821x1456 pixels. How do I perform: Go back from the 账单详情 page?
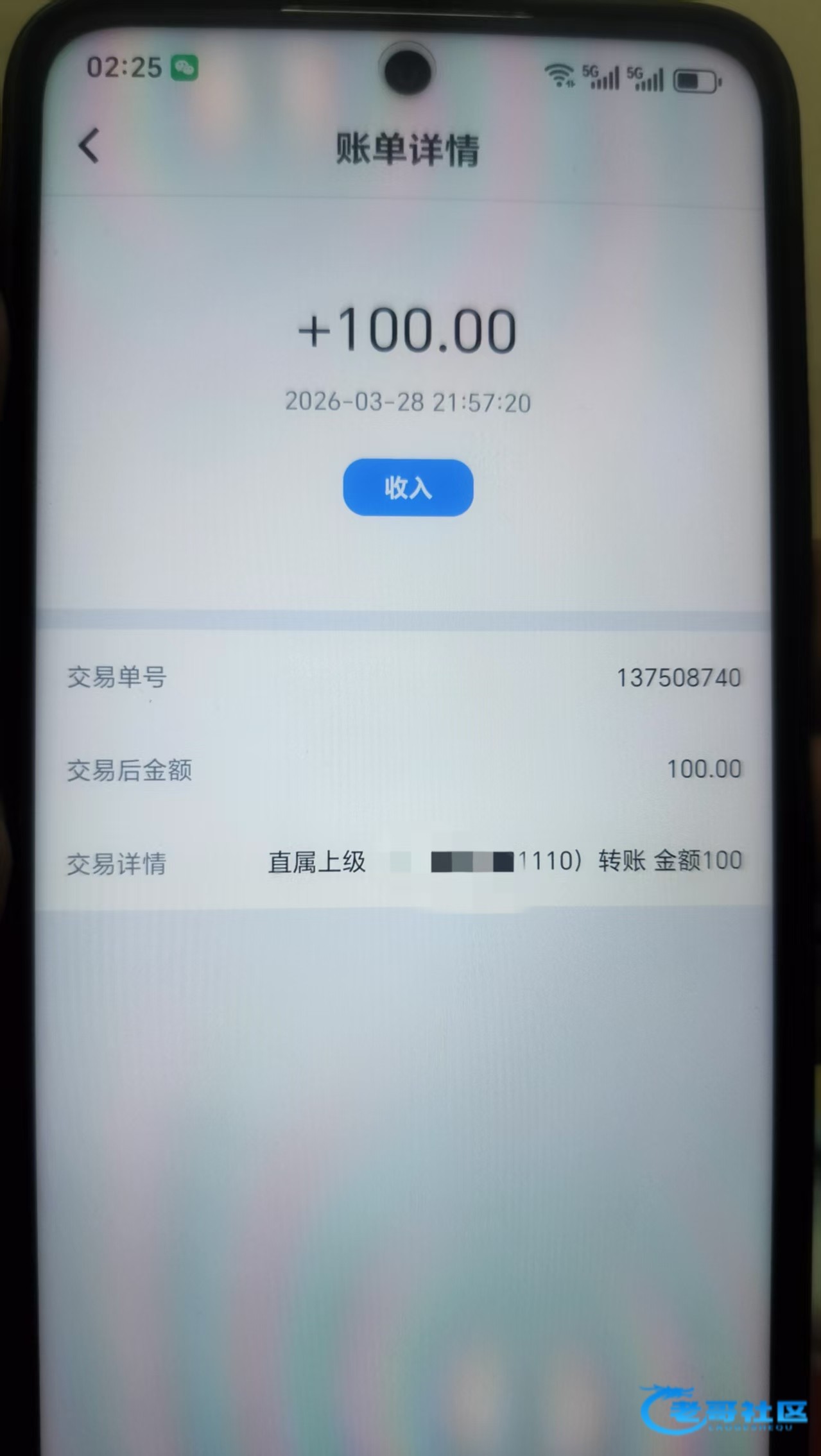89,146
